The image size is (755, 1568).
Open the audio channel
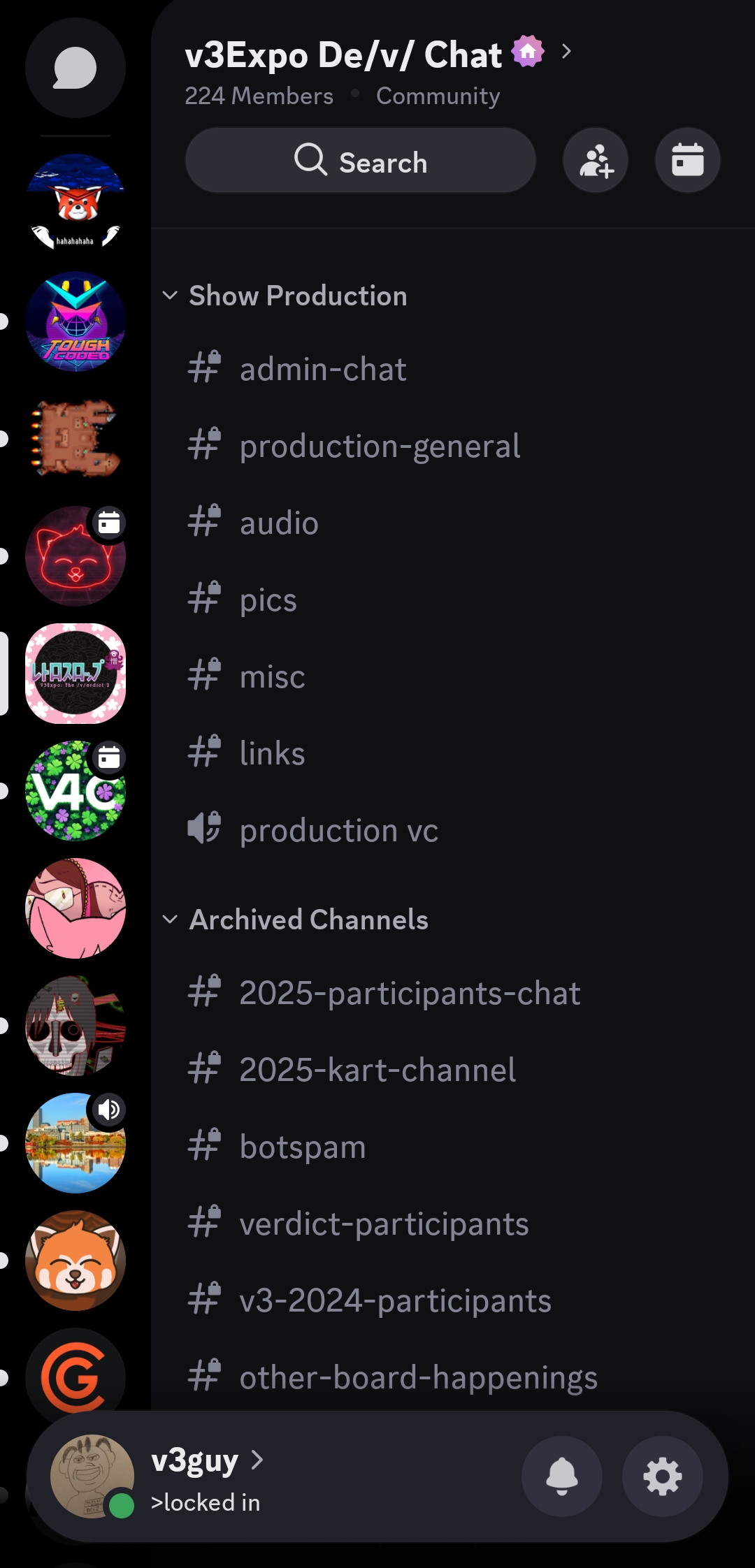279,523
